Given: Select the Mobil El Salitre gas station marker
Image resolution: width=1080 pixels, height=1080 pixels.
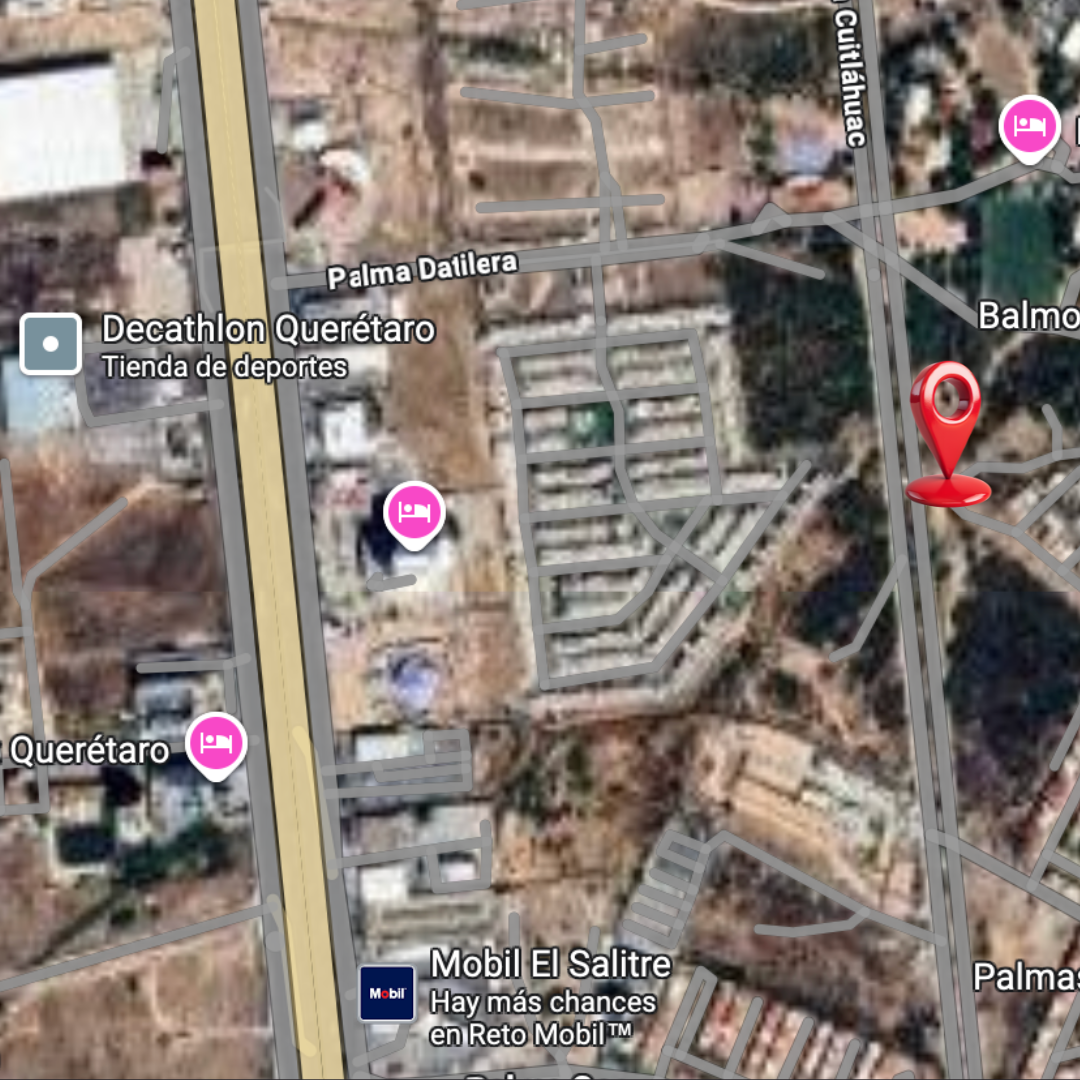Looking at the screenshot, I should (x=387, y=993).
